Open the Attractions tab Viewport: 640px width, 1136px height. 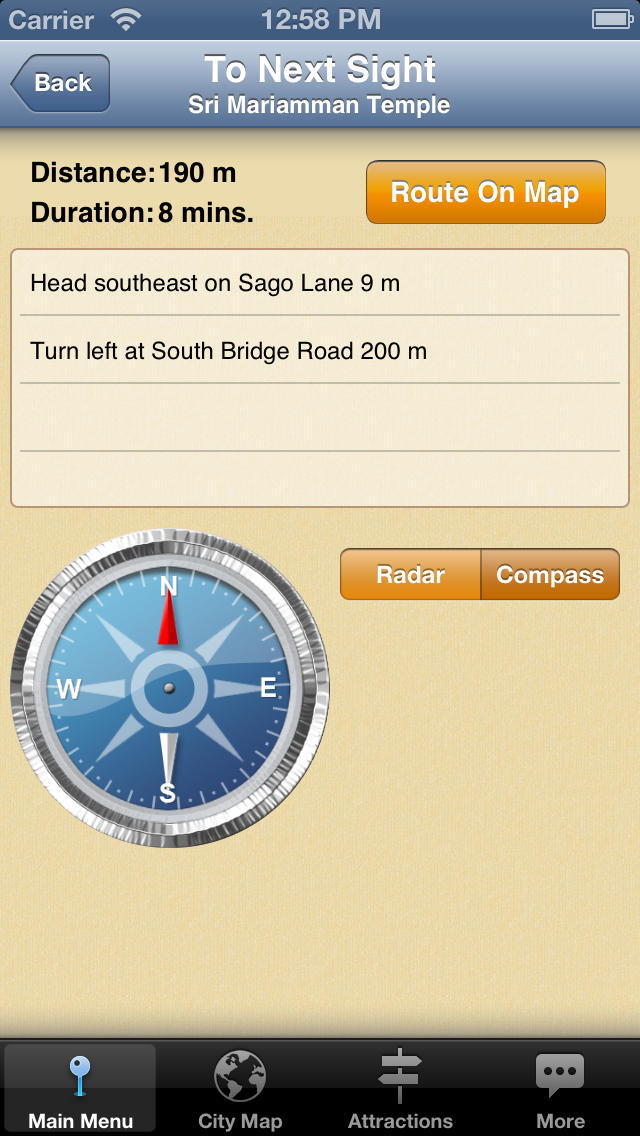point(400,1090)
